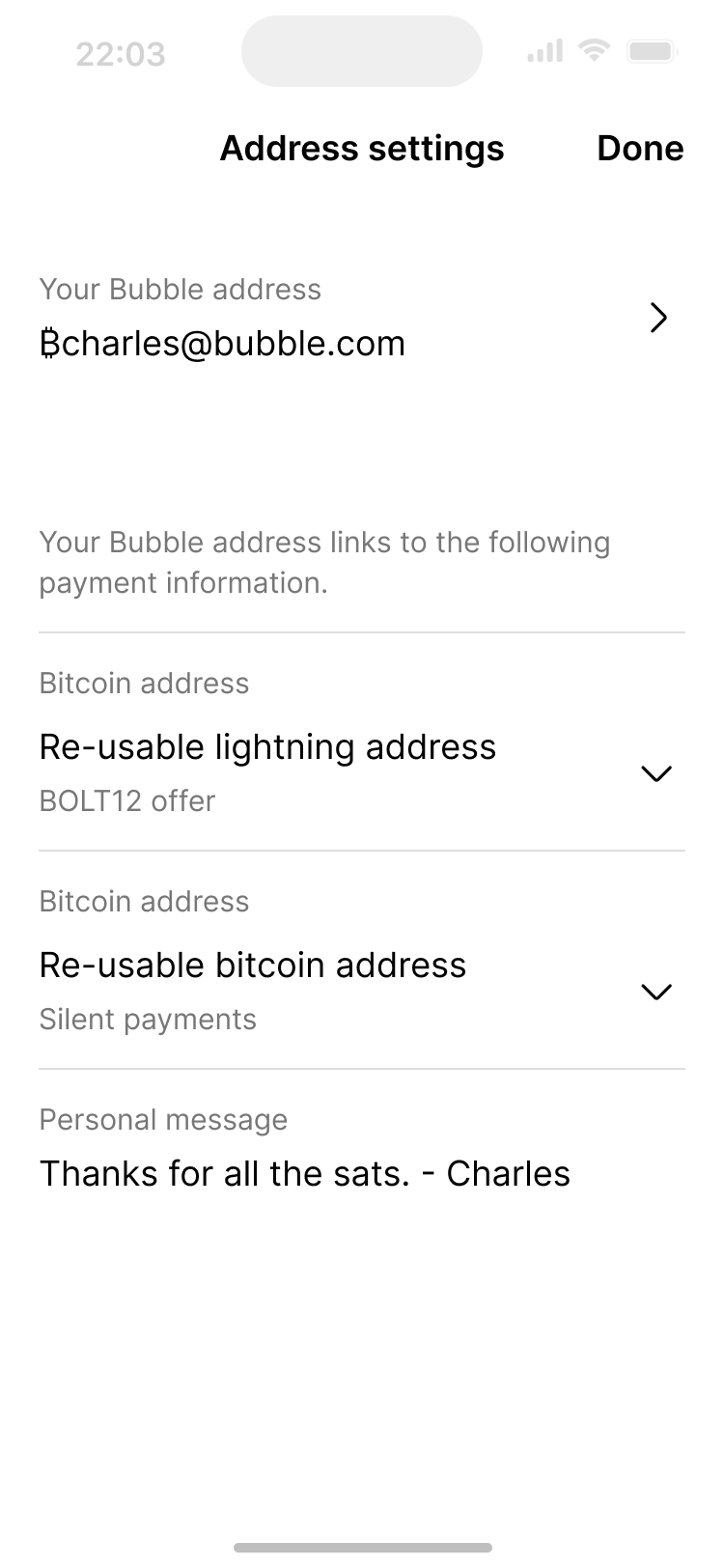Viewport: 724px width, 1568px height.
Task: Edit the Personal message field
Action: (x=304, y=1173)
